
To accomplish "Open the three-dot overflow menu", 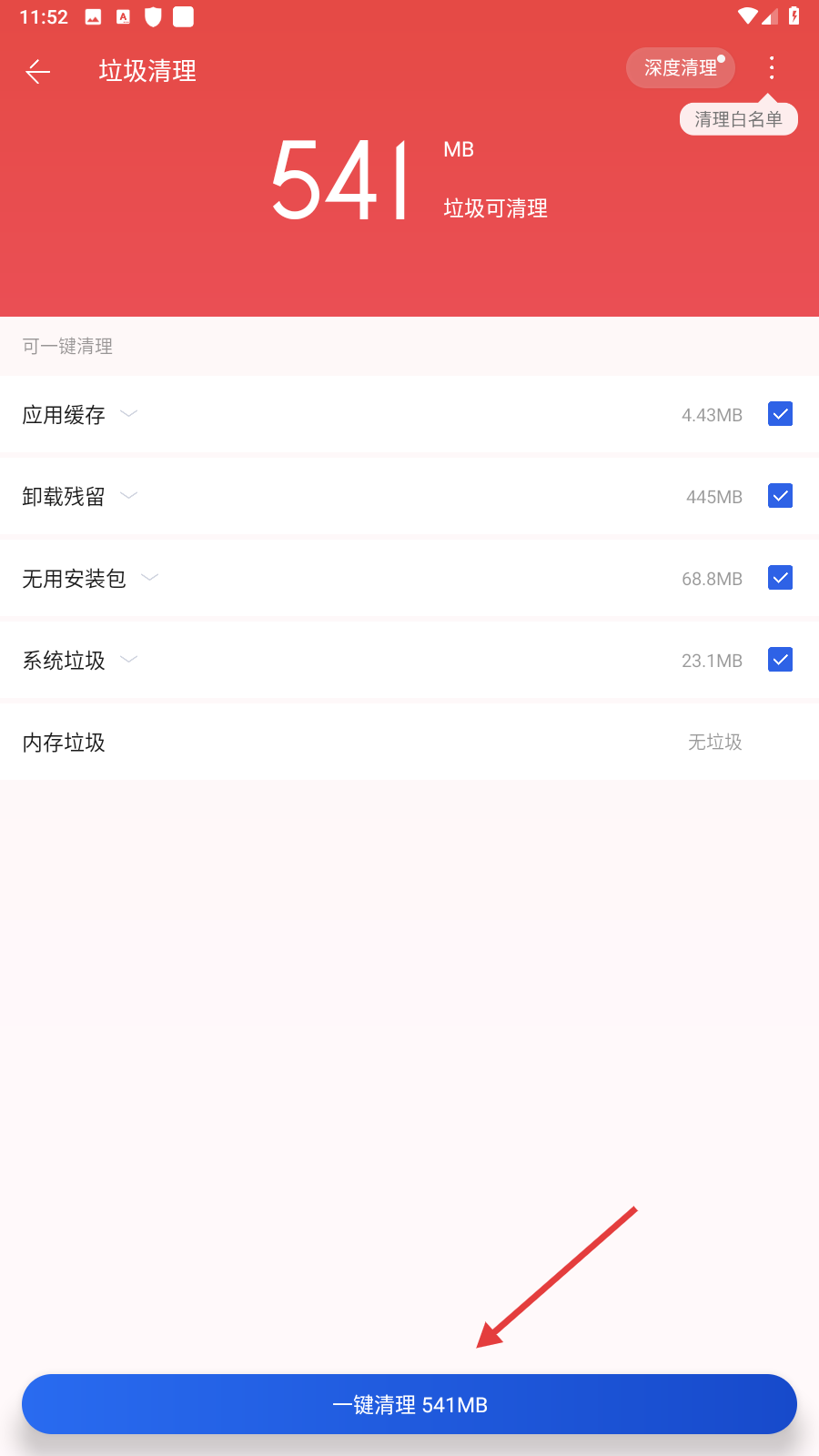I will coord(772,68).
